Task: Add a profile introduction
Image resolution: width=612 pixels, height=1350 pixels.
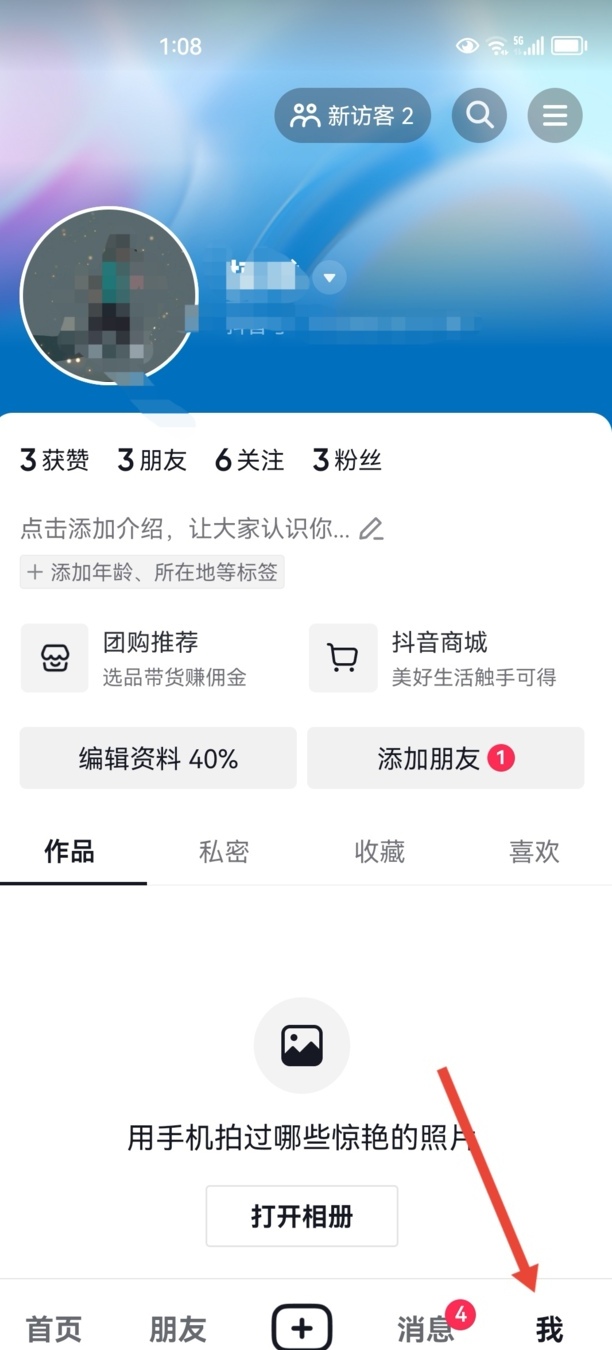Action: click(x=200, y=528)
